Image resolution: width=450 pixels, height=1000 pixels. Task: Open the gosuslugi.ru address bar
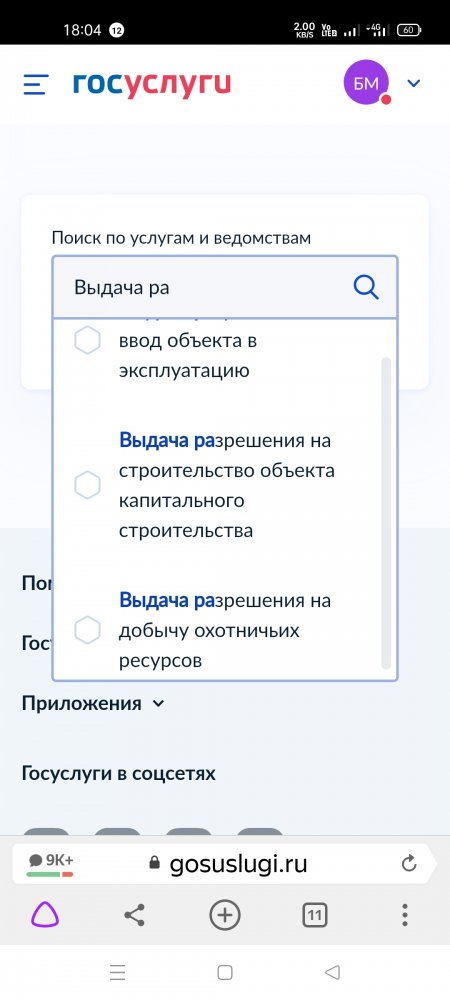(228, 864)
